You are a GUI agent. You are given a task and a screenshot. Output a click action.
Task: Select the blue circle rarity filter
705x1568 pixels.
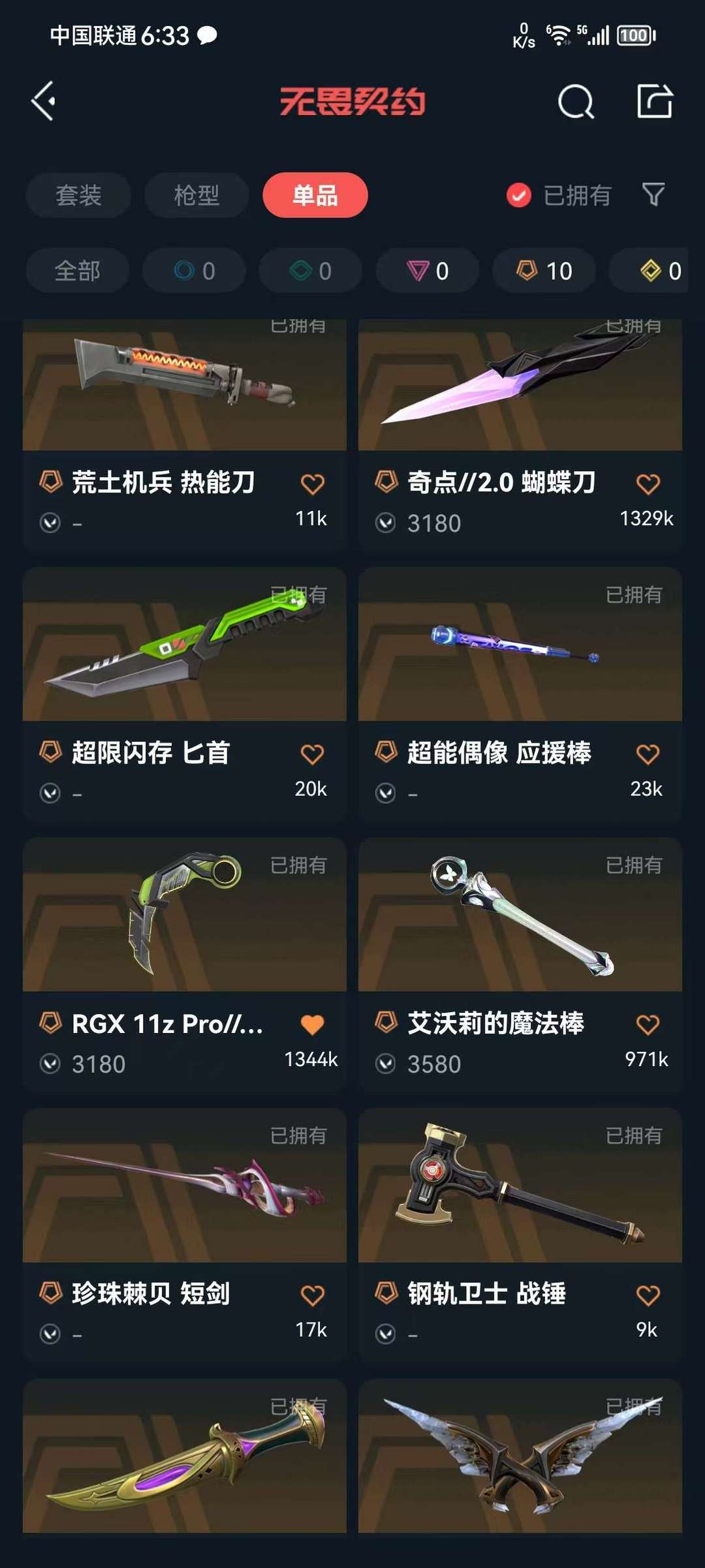coord(194,271)
